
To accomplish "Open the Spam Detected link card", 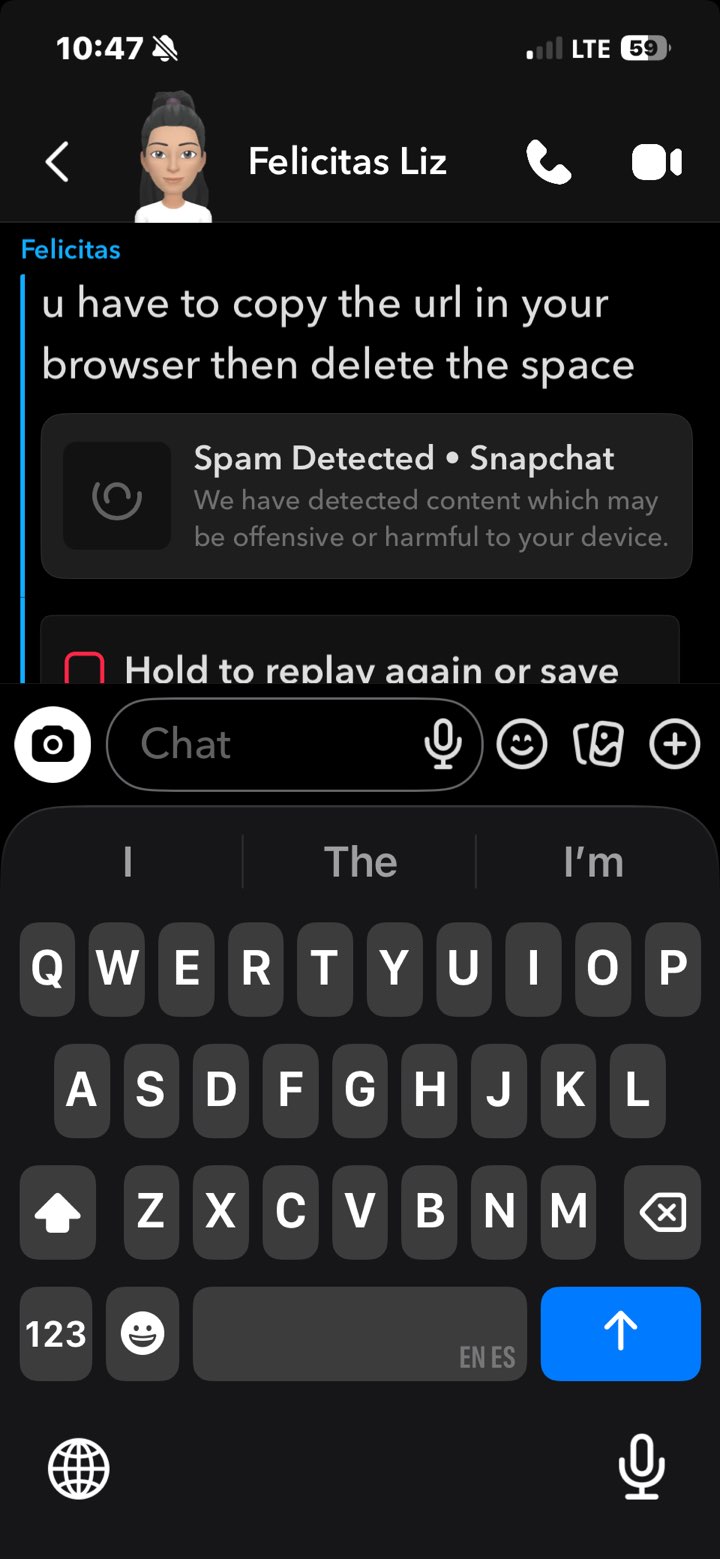I will 366,496.
